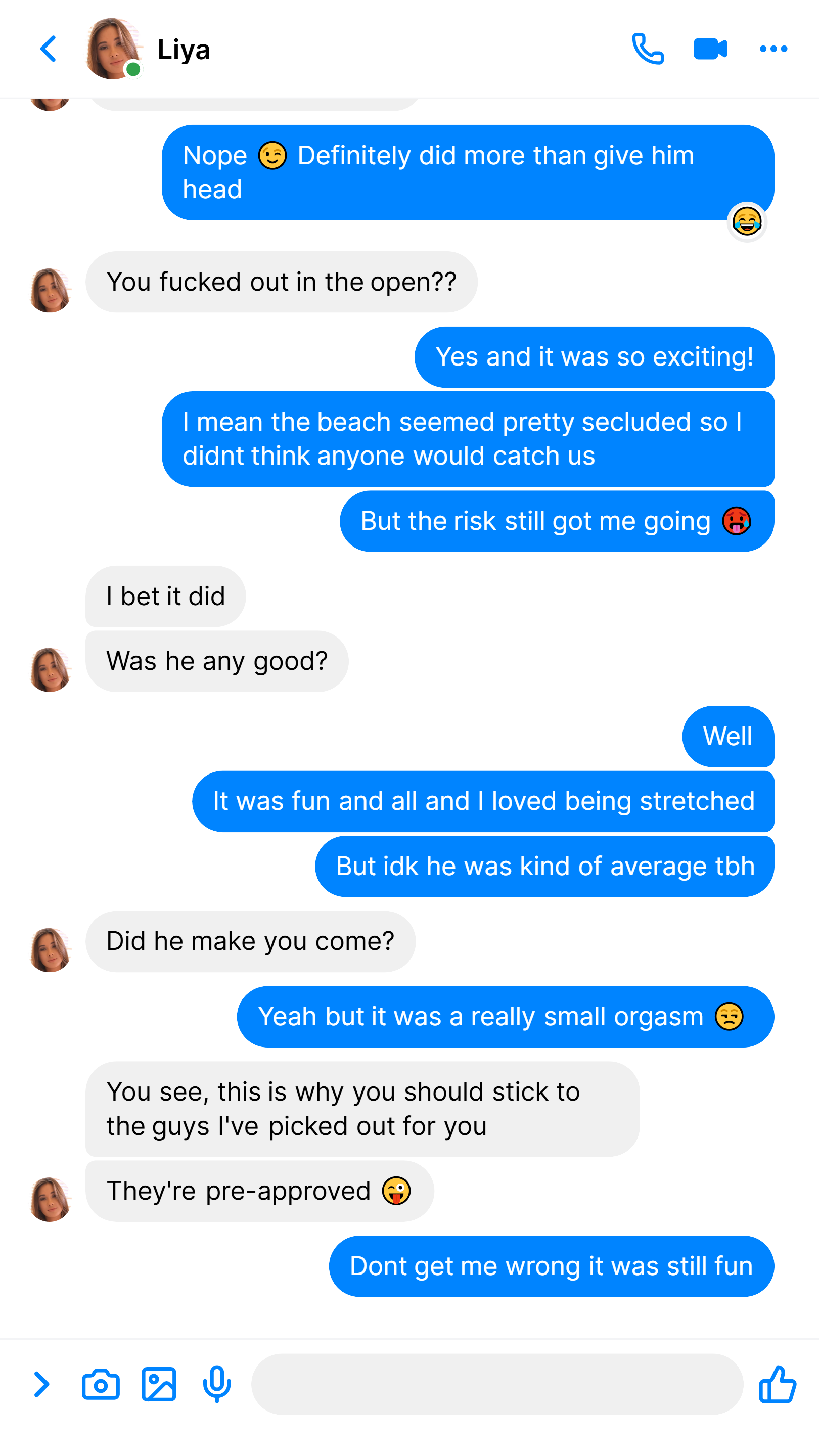This screenshot has height=1456, width=819.
Task: Start a video call with Liya
Action: click(x=710, y=49)
